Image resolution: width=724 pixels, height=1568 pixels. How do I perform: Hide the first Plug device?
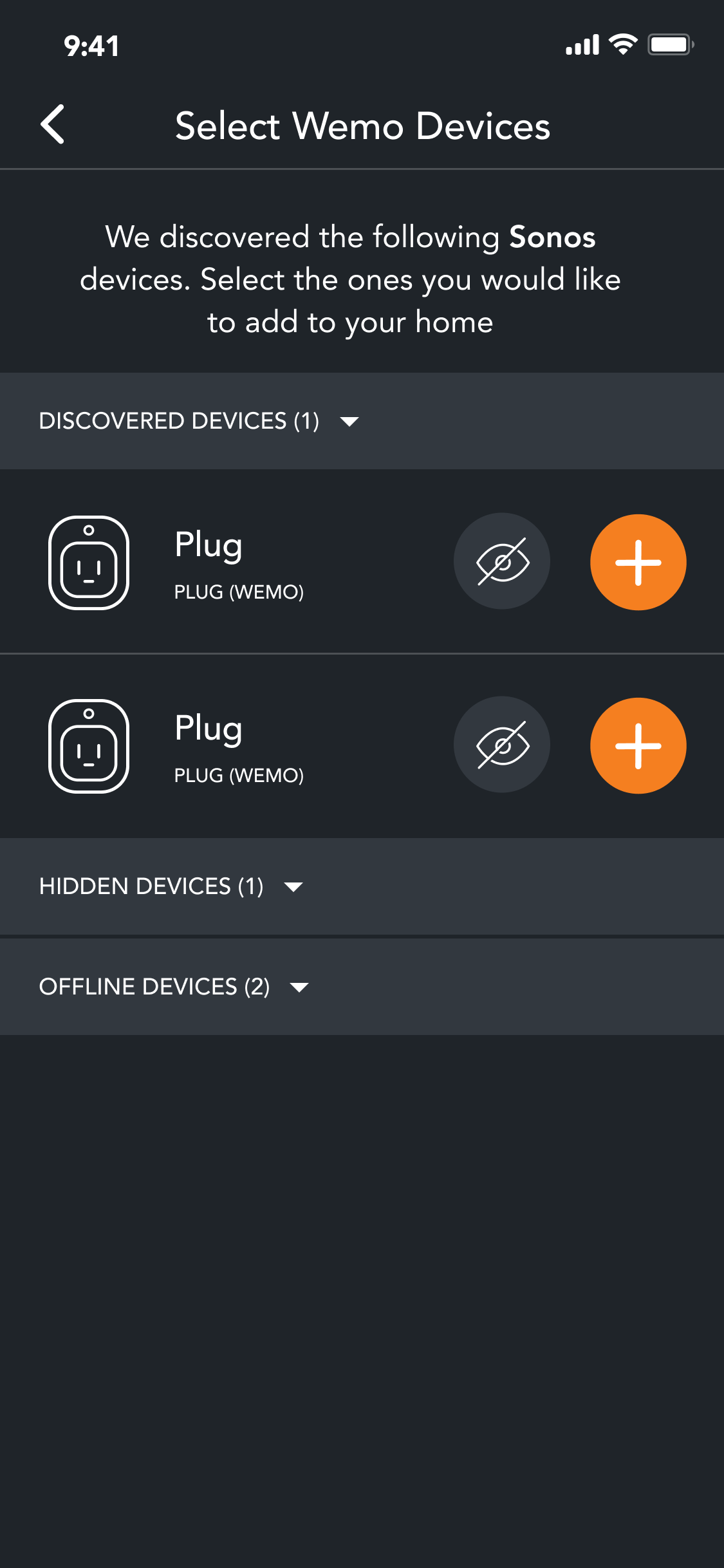click(x=502, y=561)
